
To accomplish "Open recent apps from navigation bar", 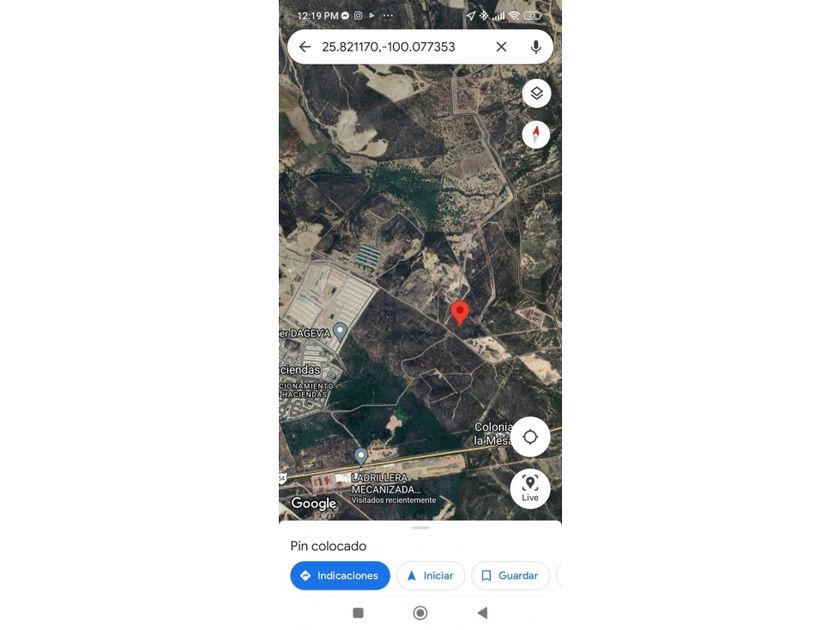I will [358, 612].
